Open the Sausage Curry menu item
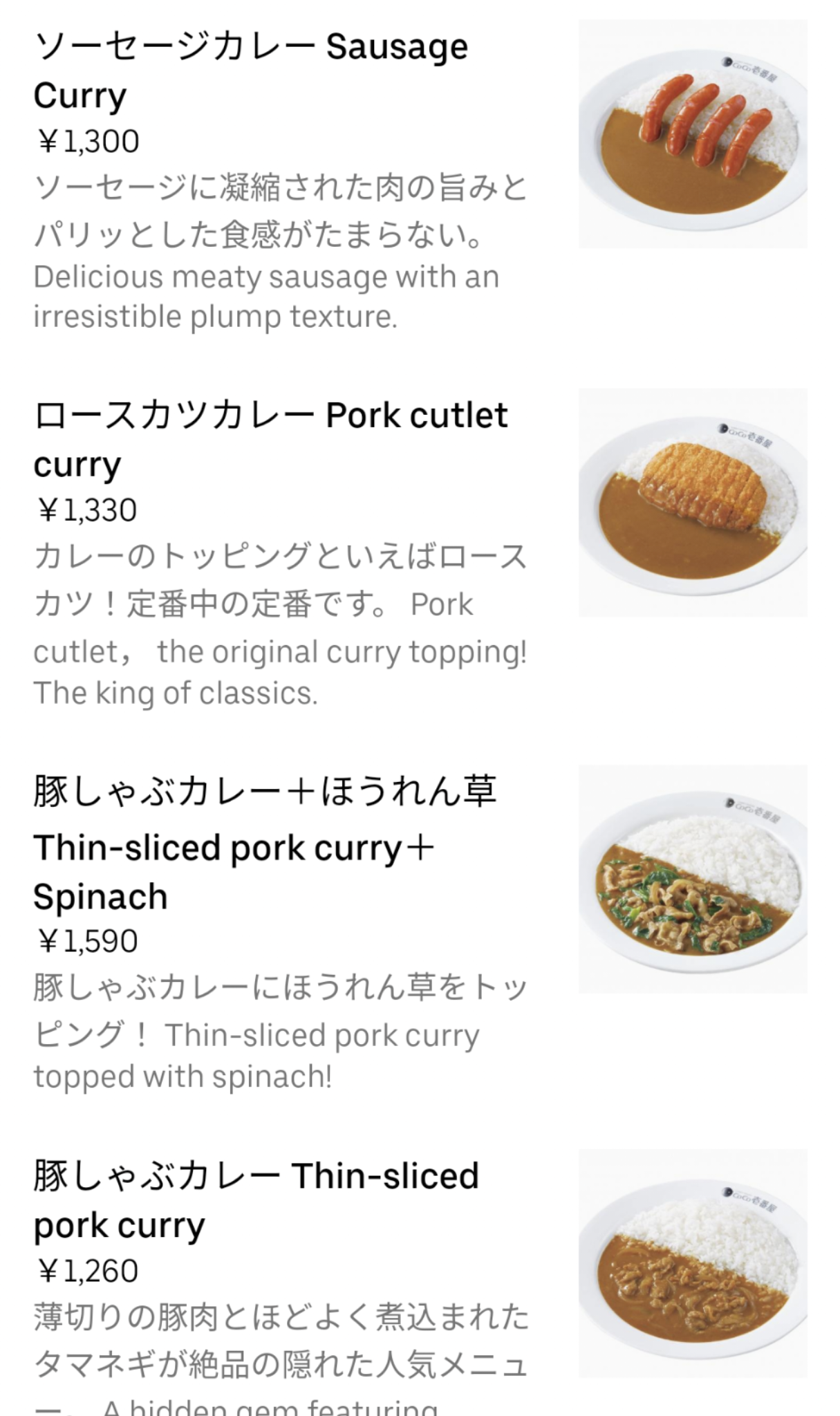 point(250,71)
